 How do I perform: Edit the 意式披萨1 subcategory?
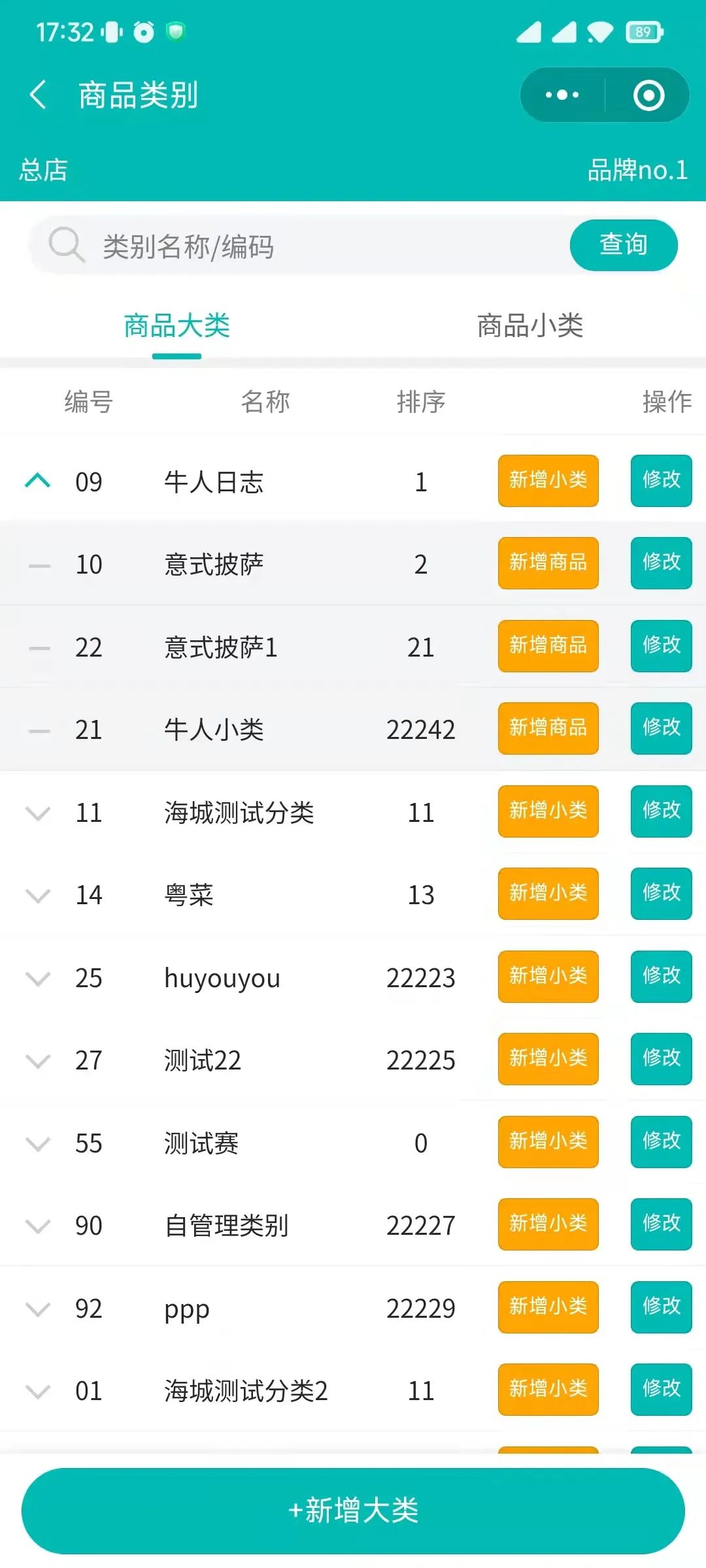(x=661, y=646)
